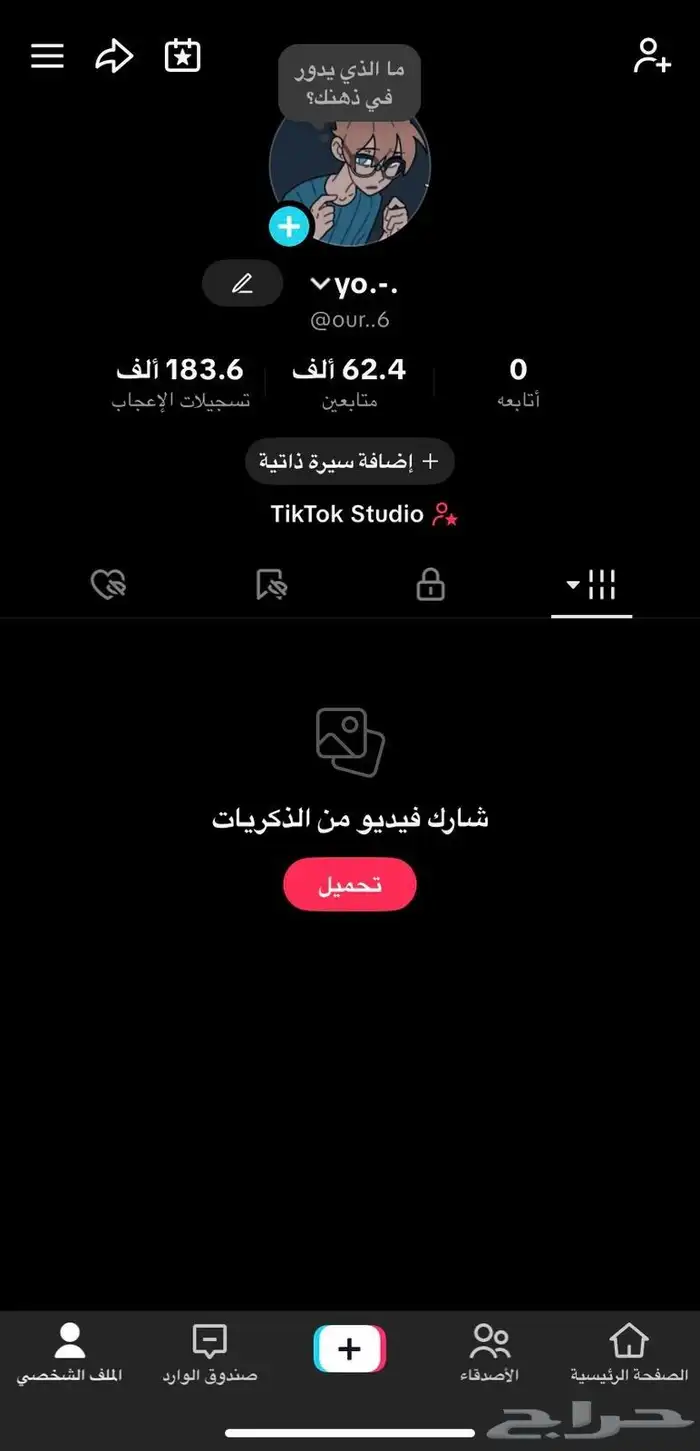Go to the Home page tab
This screenshot has width=700, height=1451.
coord(629,1352)
